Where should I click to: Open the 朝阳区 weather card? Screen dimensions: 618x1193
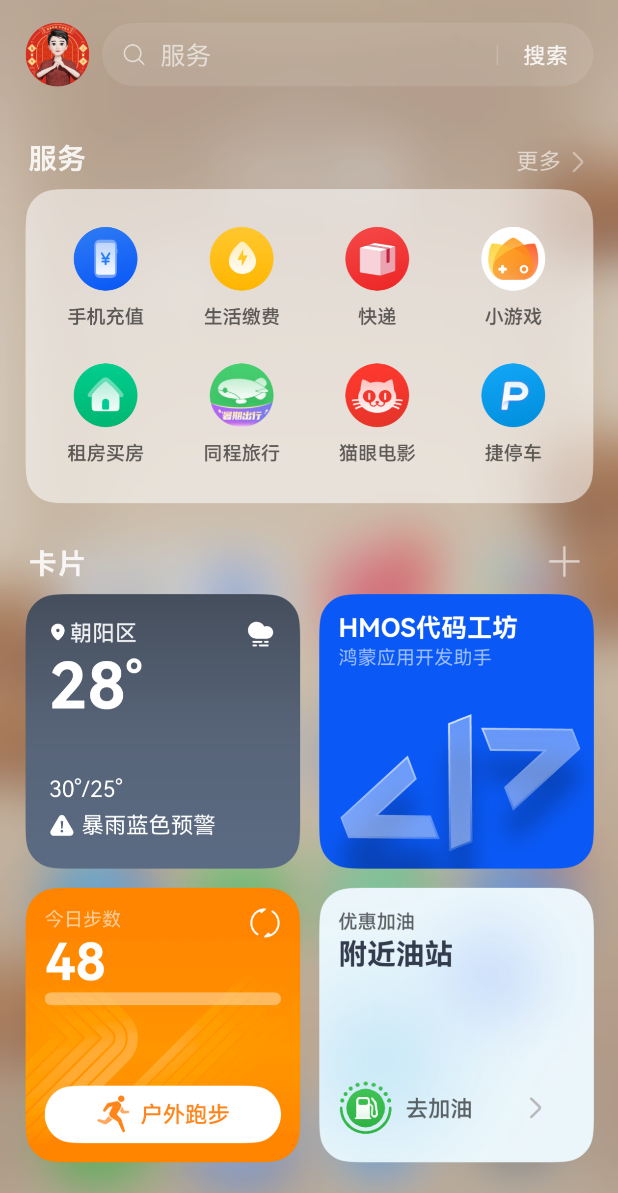[x=163, y=731]
